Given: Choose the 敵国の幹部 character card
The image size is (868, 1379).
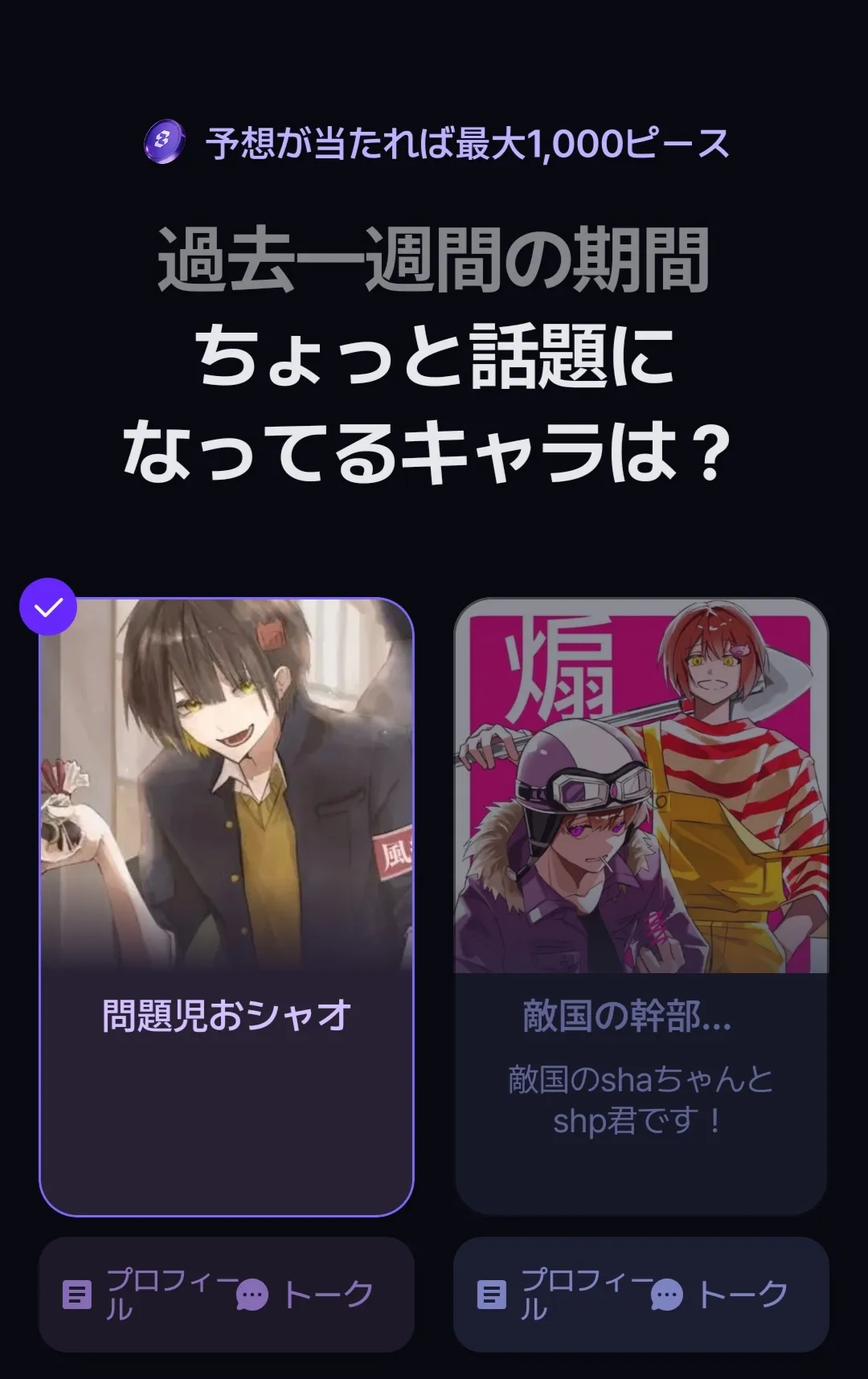Looking at the screenshot, I should coord(641,906).
